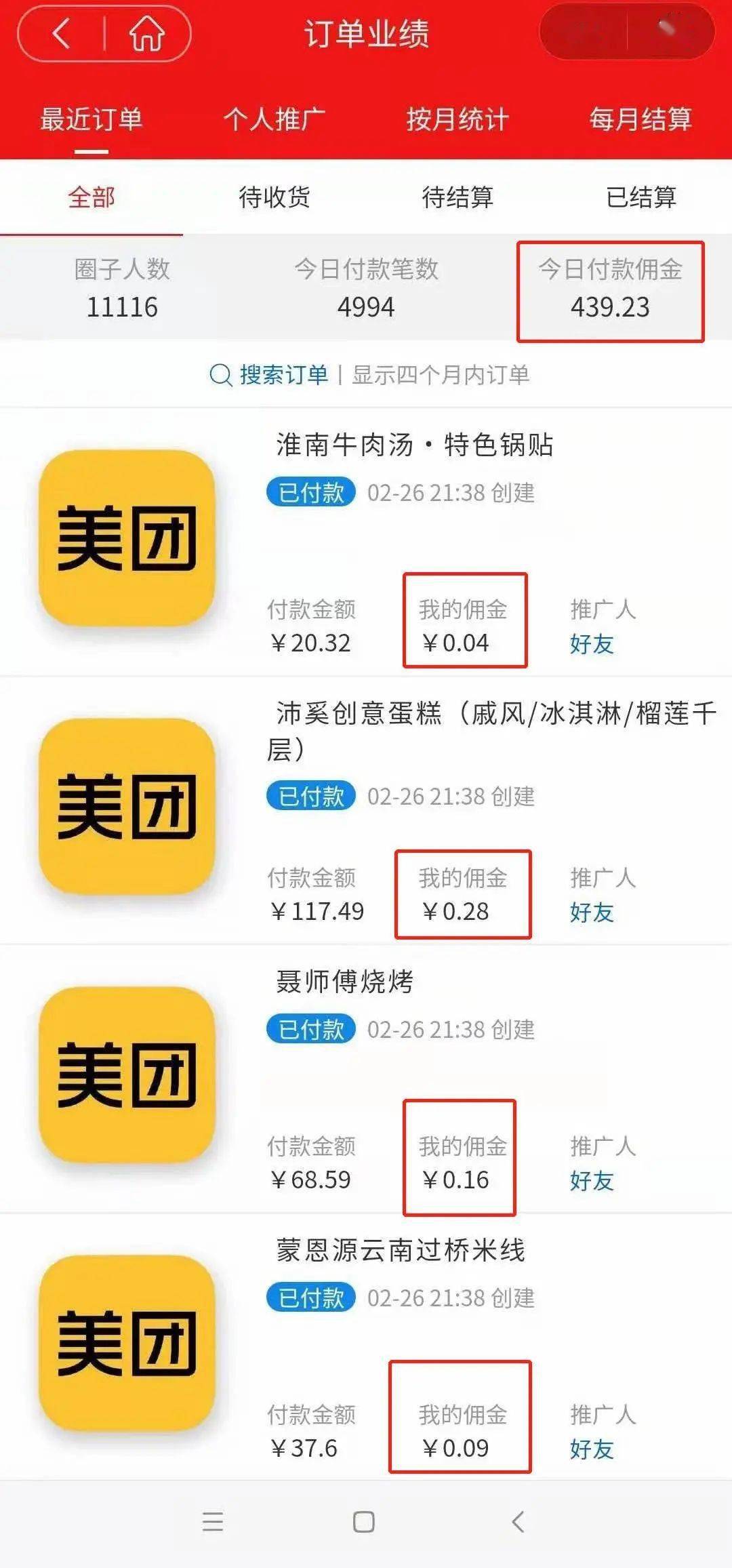The image size is (732, 1568).
Task: Select the 最近订单 tab
Action: point(91,119)
